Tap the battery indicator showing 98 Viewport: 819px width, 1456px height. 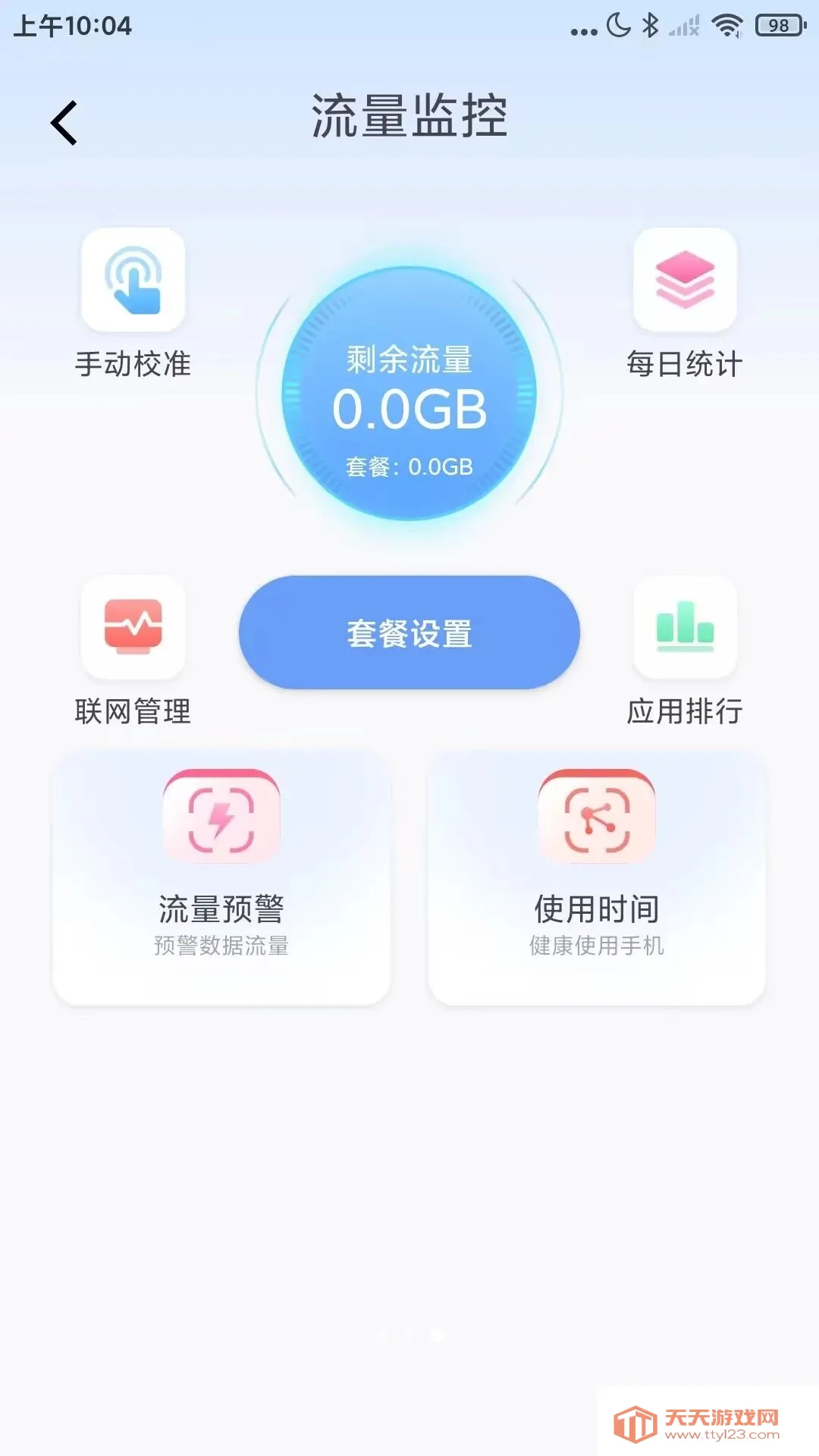(x=775, y=25)
